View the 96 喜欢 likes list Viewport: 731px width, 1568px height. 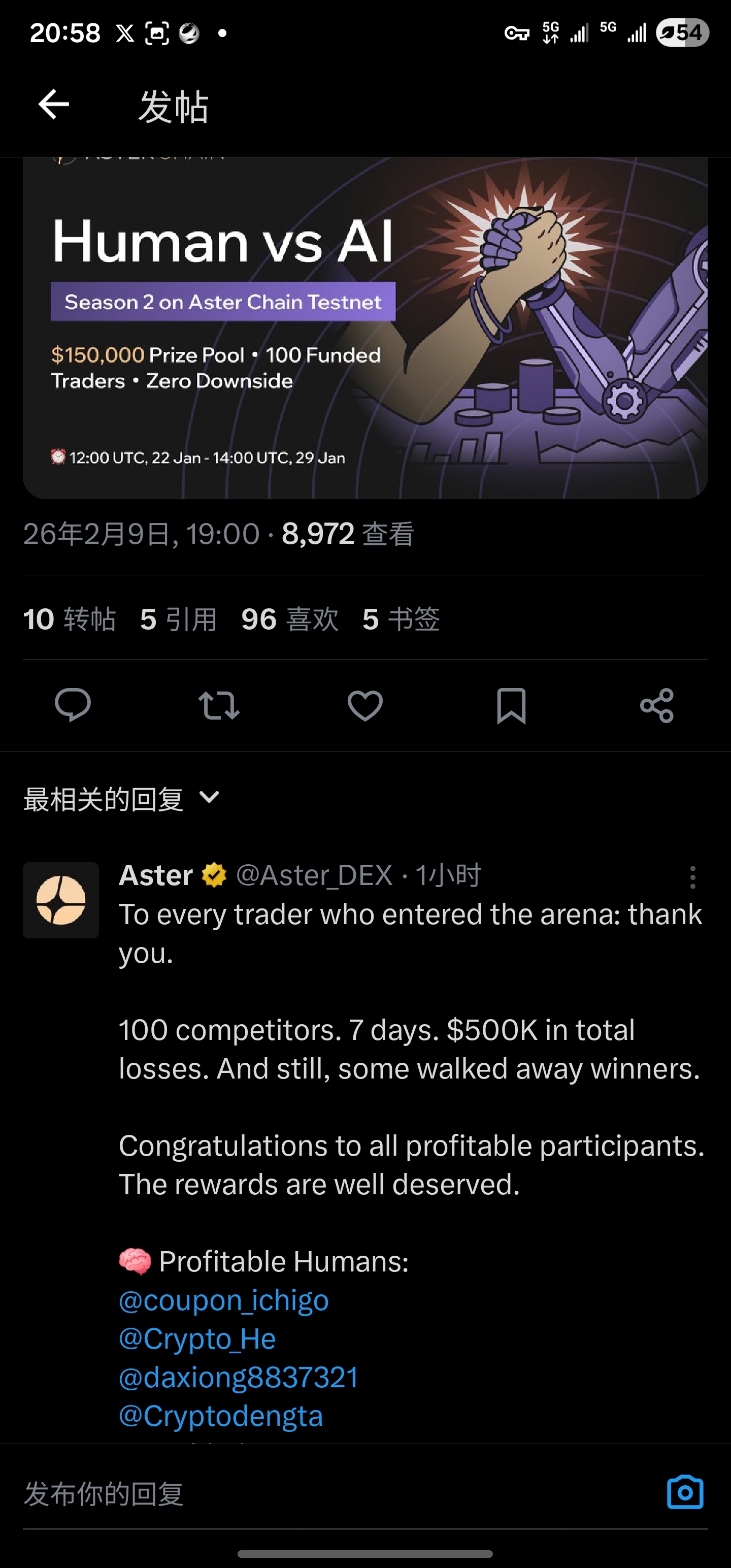[290, 619]
